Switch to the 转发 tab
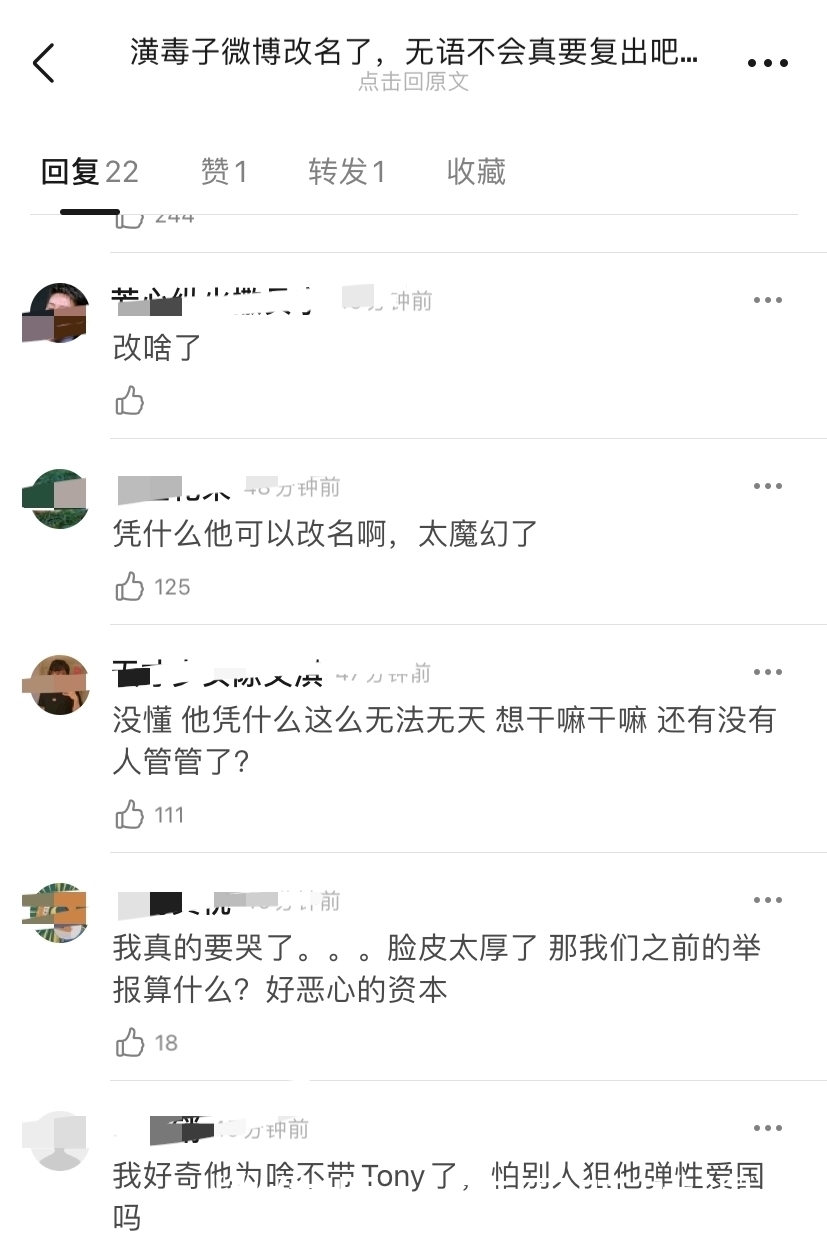 pos(345,172)
